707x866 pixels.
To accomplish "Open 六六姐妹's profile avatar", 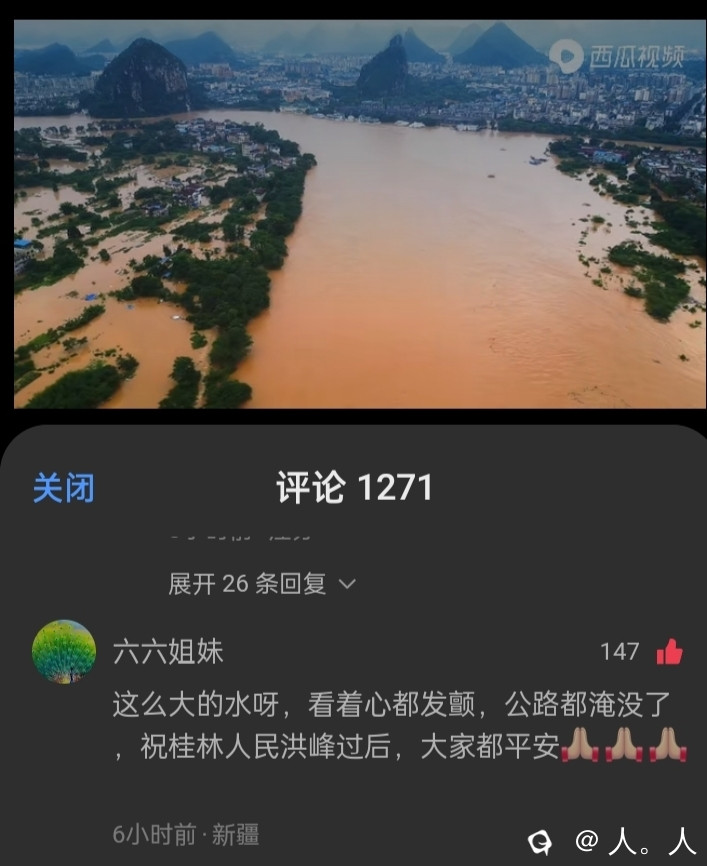I will point(64,652).
